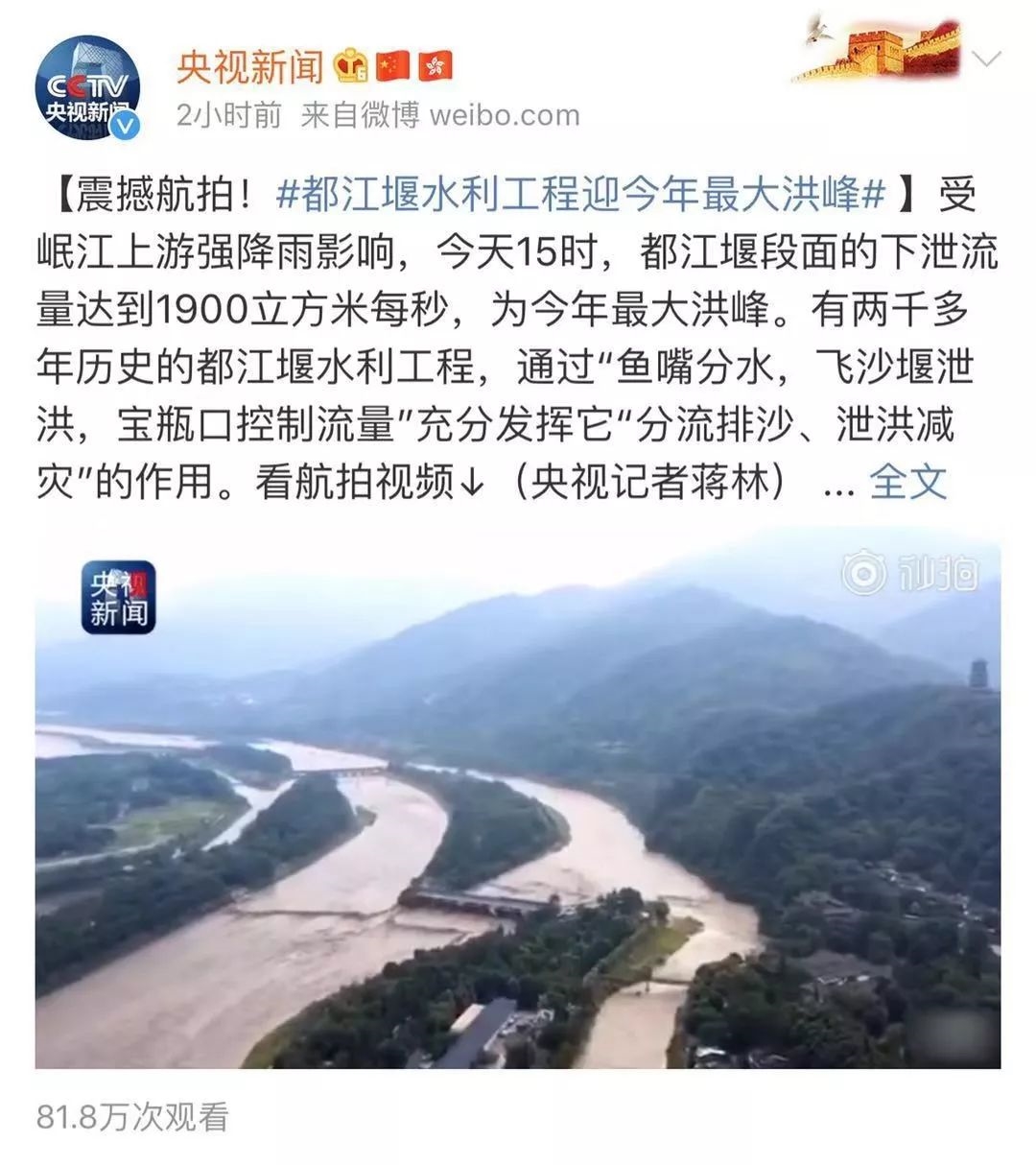The height and width of the screenshot is (1165, 1036).
Task: Play the aerial flood video
Action: 518,801
